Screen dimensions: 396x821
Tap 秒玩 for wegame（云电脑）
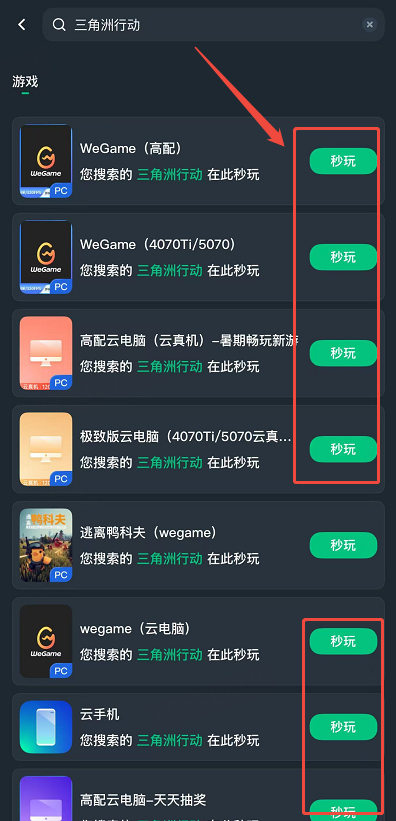[343, 641]
